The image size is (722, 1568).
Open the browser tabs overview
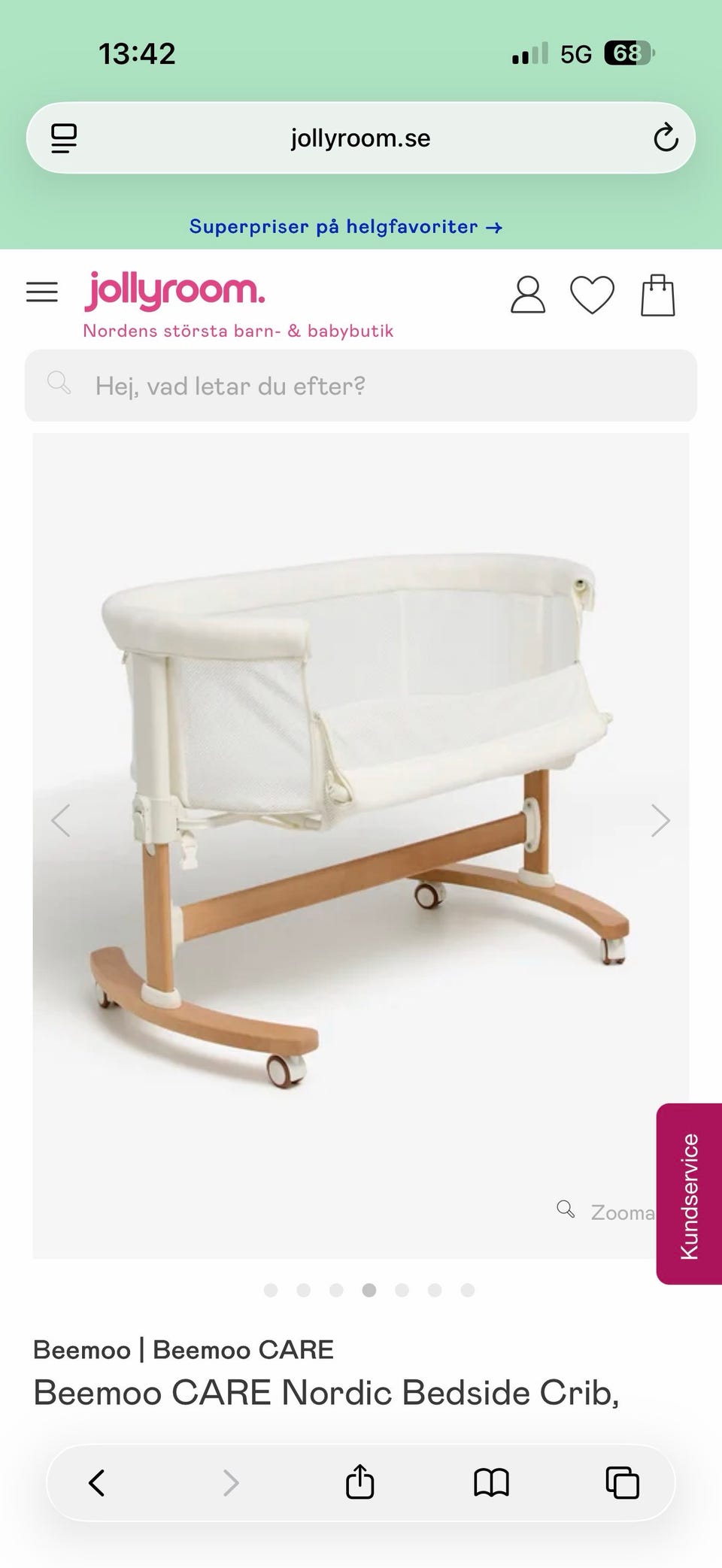[x=623, y=1483]
